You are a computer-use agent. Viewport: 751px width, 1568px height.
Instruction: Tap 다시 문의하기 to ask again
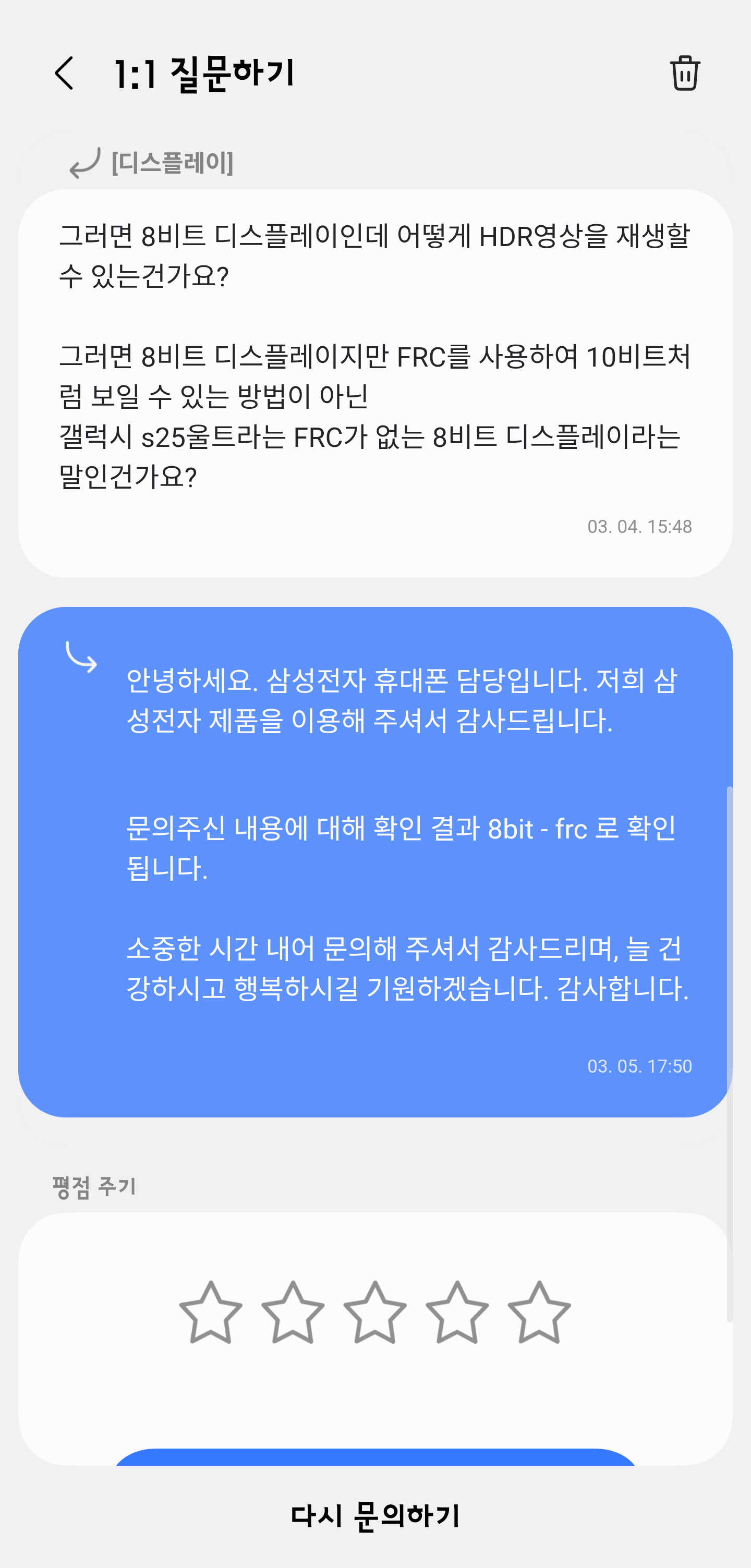click(375, 1516)
